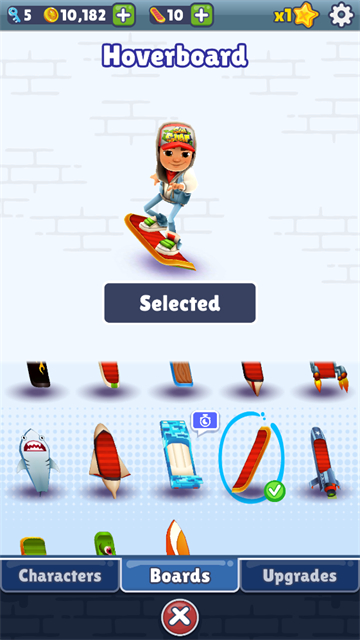Viewport: 360px width, 640px height.
Task: Switch to the Upgrades tab
Action: 300,576
